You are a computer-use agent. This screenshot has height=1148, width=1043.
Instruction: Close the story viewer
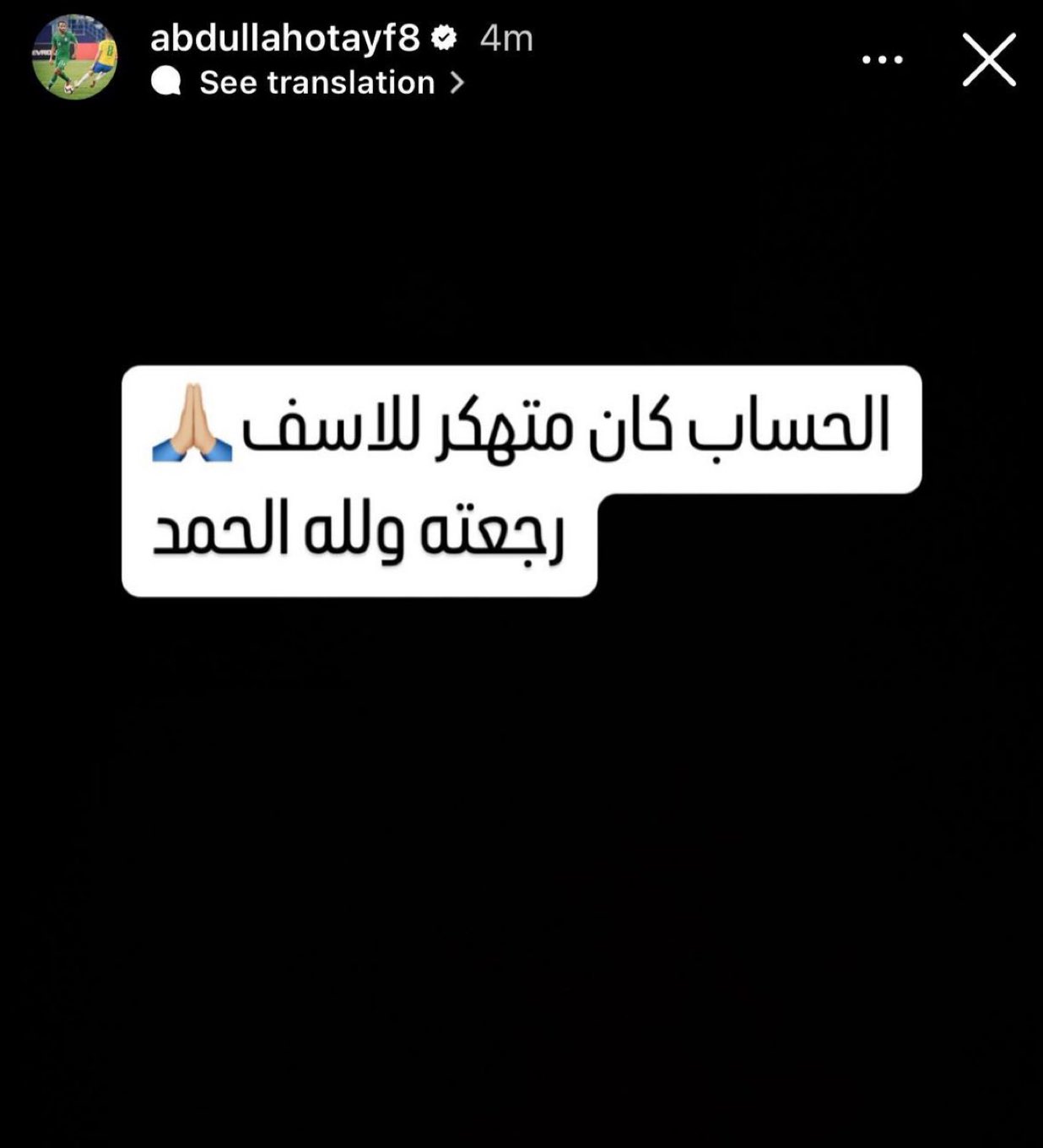pyautogui.click(x=988, y=60)
